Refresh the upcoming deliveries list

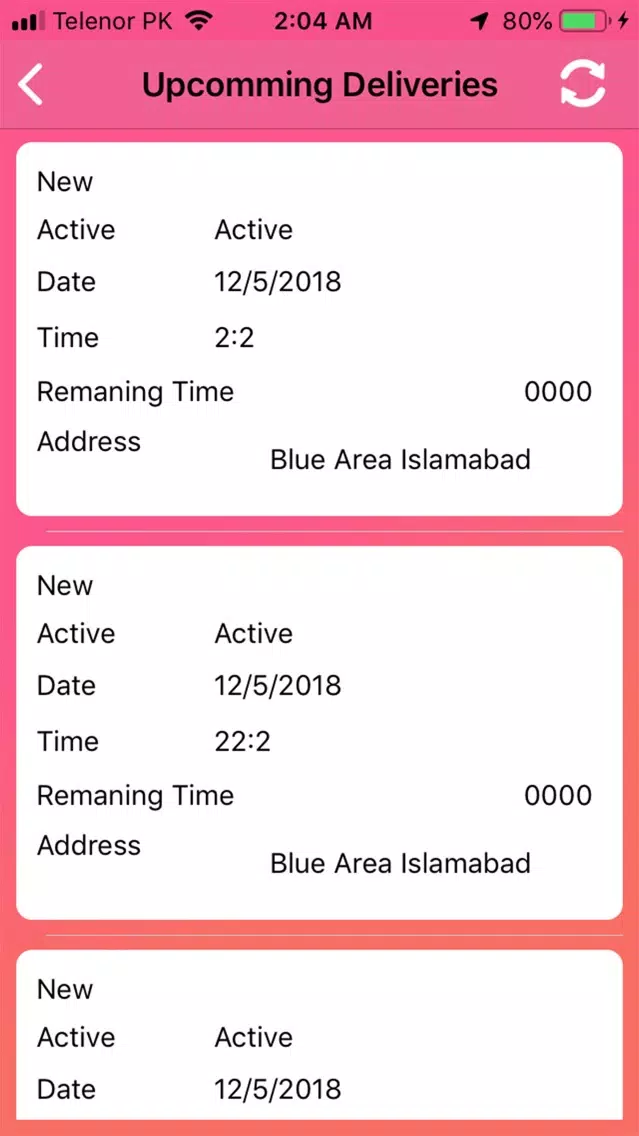(x=582, y=84)
